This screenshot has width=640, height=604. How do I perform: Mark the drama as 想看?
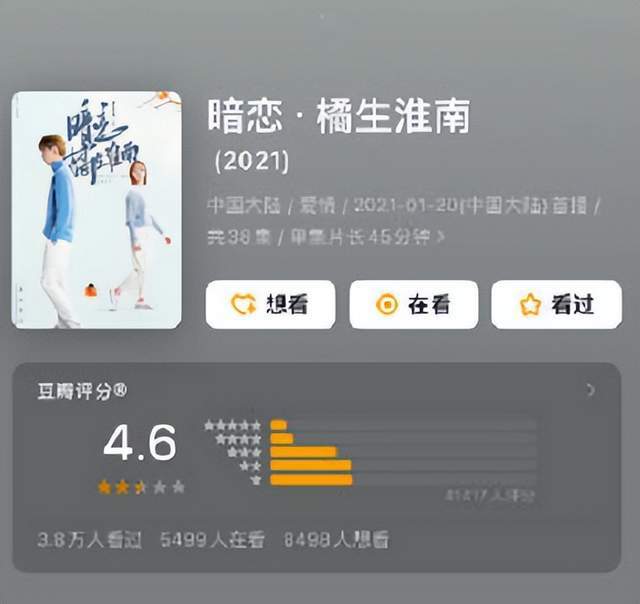270,305
